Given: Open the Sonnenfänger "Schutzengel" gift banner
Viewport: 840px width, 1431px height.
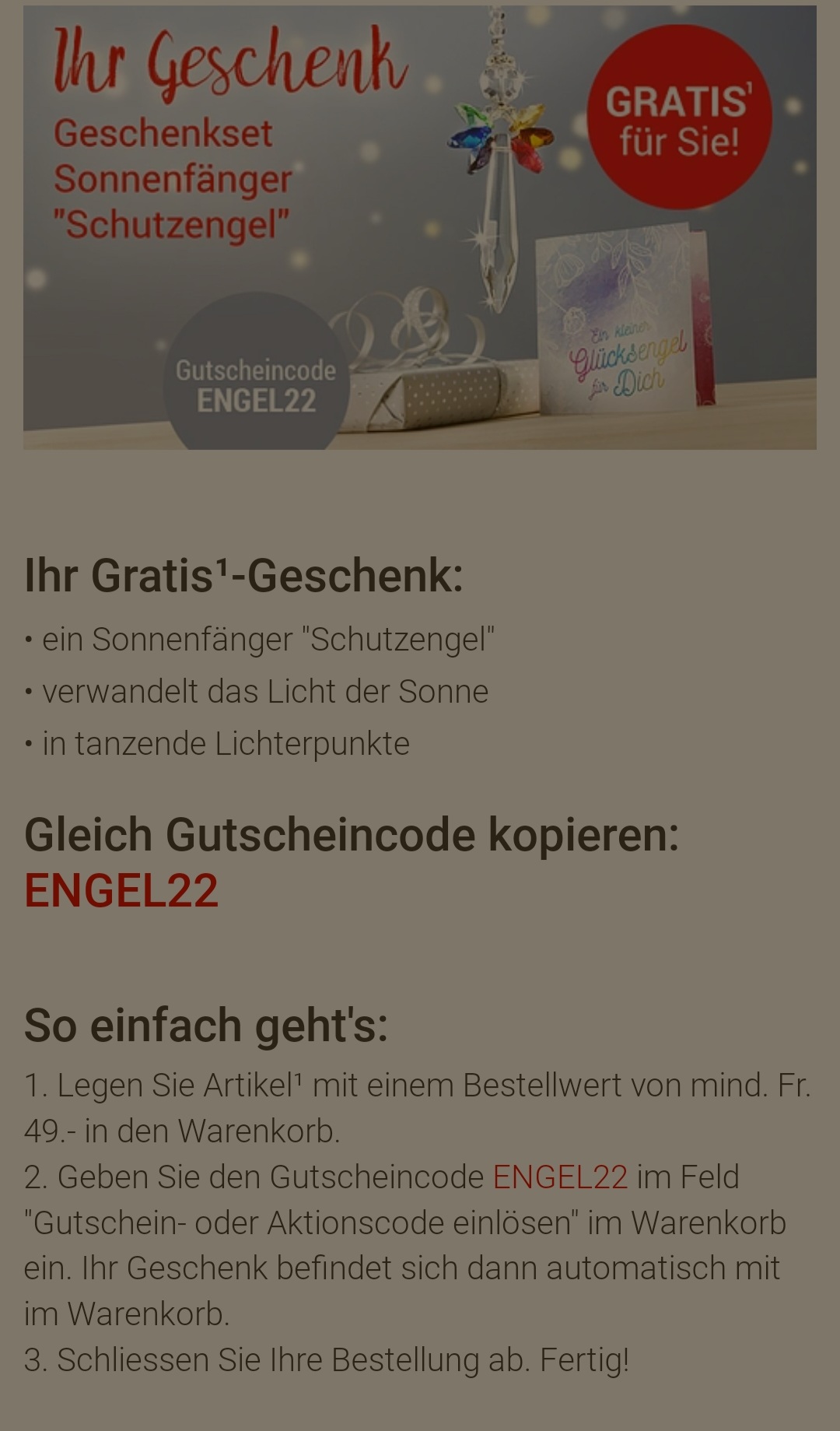Looking at the screenshot, I should point(420,227).
